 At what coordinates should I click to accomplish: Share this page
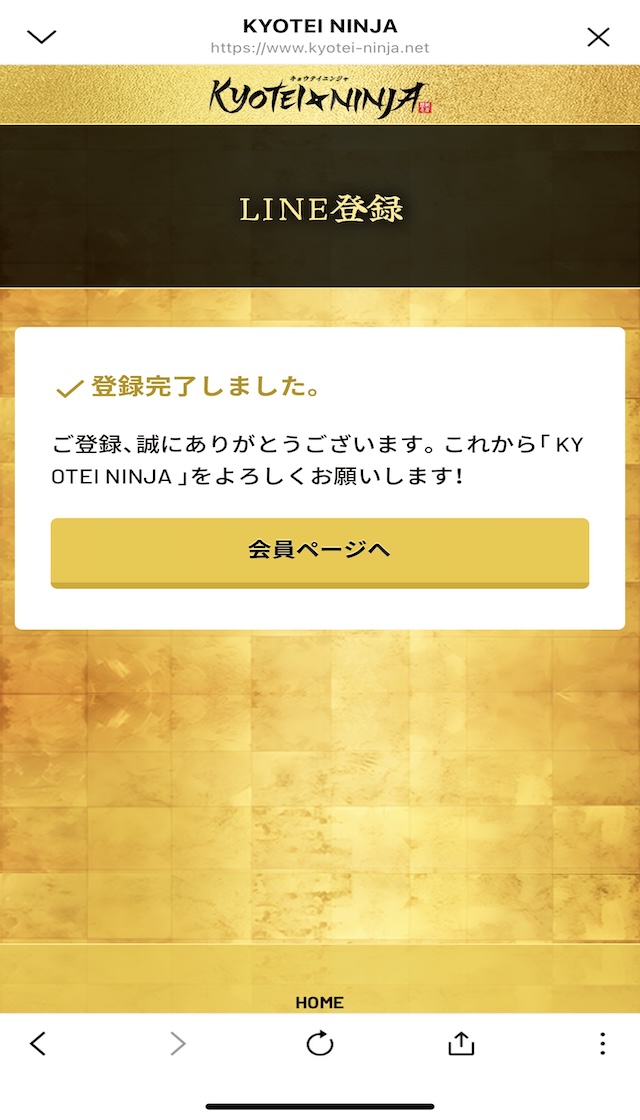coord(460,1044)
